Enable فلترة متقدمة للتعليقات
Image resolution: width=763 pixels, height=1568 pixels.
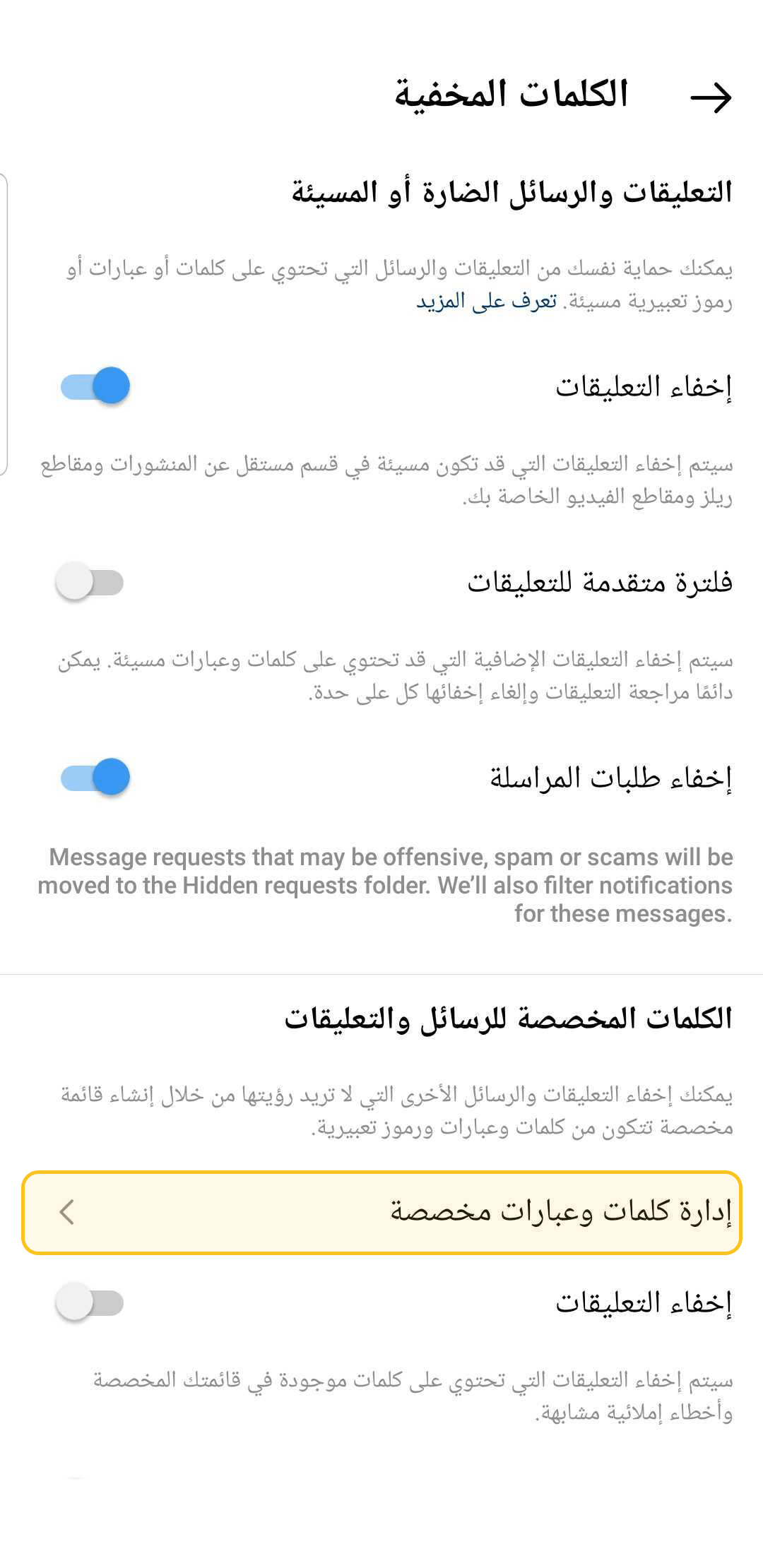pyautogui.click(x=90, y=582)
